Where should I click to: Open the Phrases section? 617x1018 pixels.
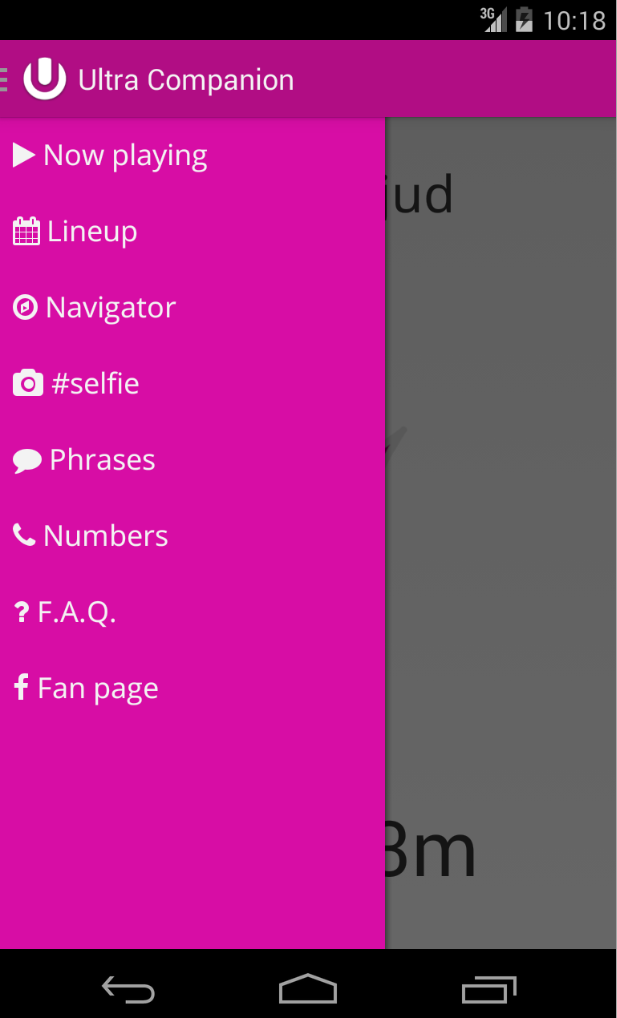pyautogui.click(x=85, y=460)
